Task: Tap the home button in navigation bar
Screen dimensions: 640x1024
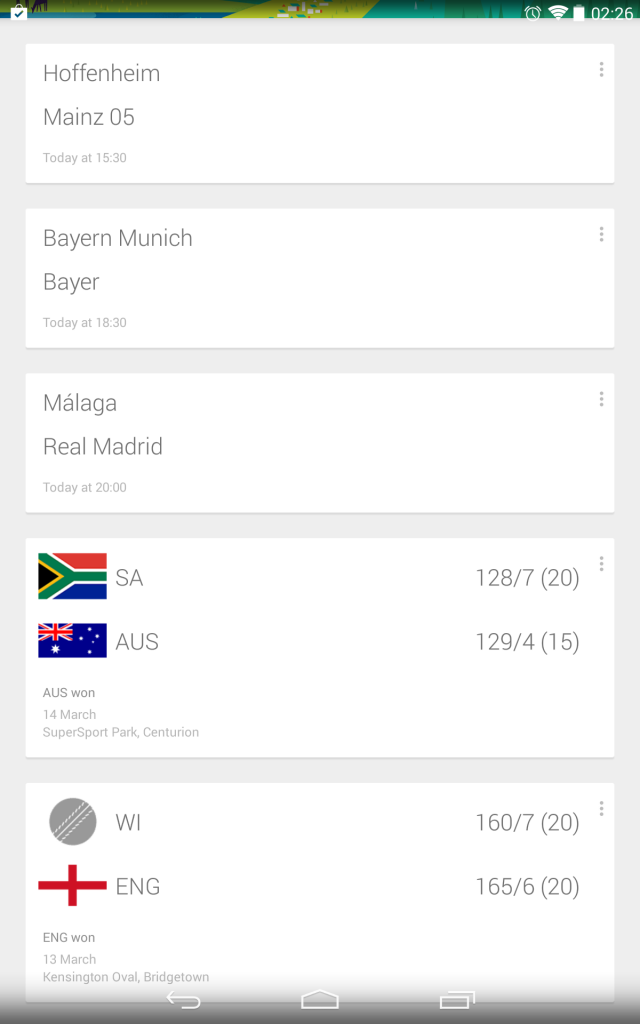Action: click(x=320, y=1000)
